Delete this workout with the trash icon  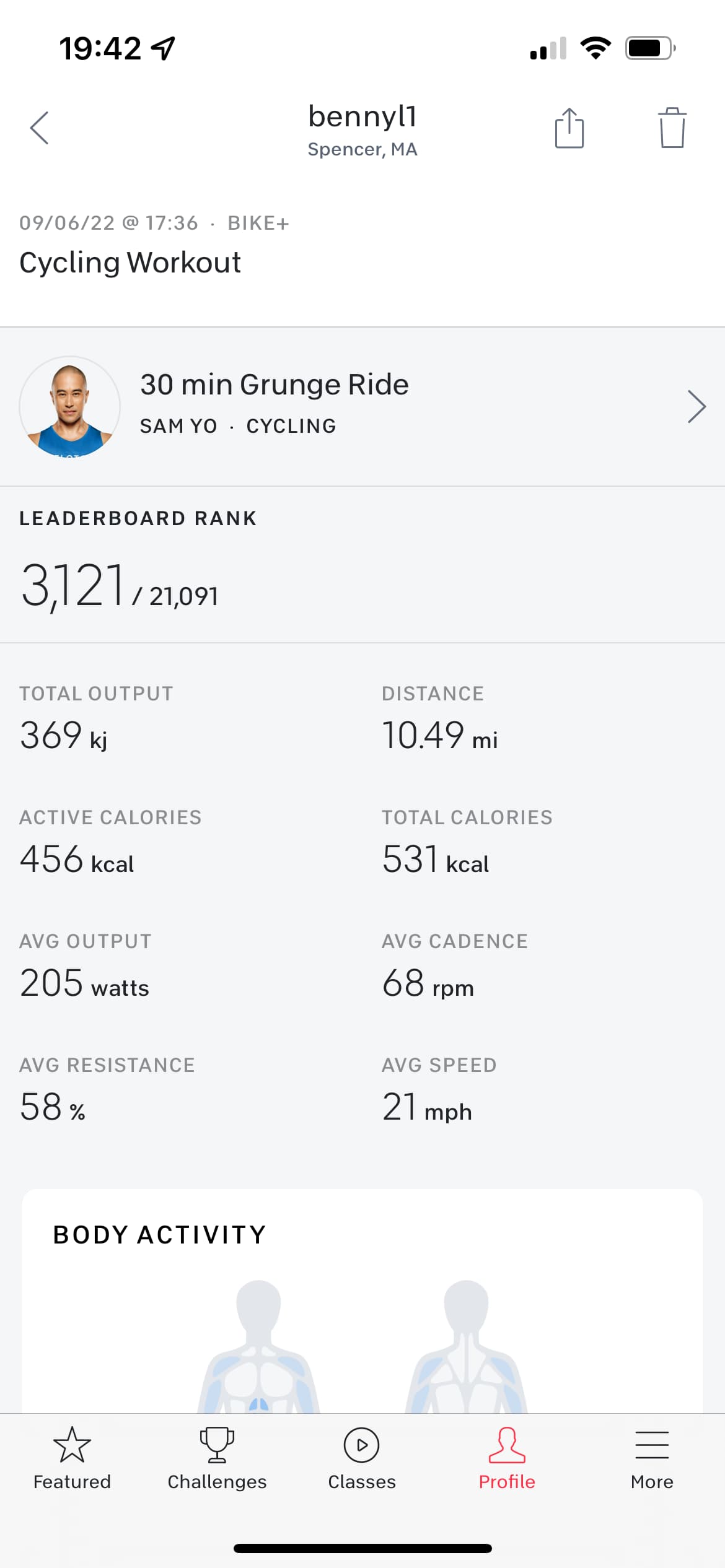(x=672, y=128)
